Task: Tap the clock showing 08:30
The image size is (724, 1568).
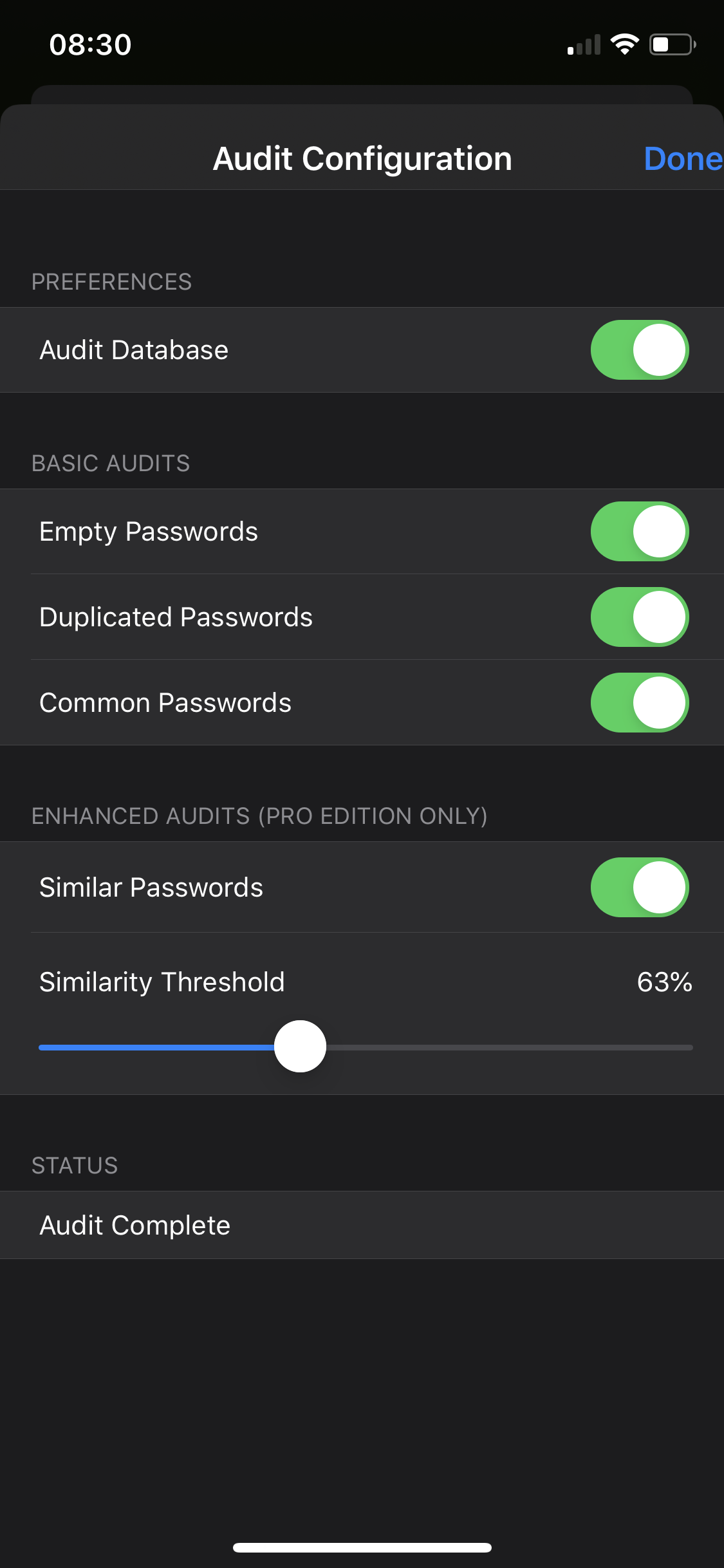Action: [90, 42]
